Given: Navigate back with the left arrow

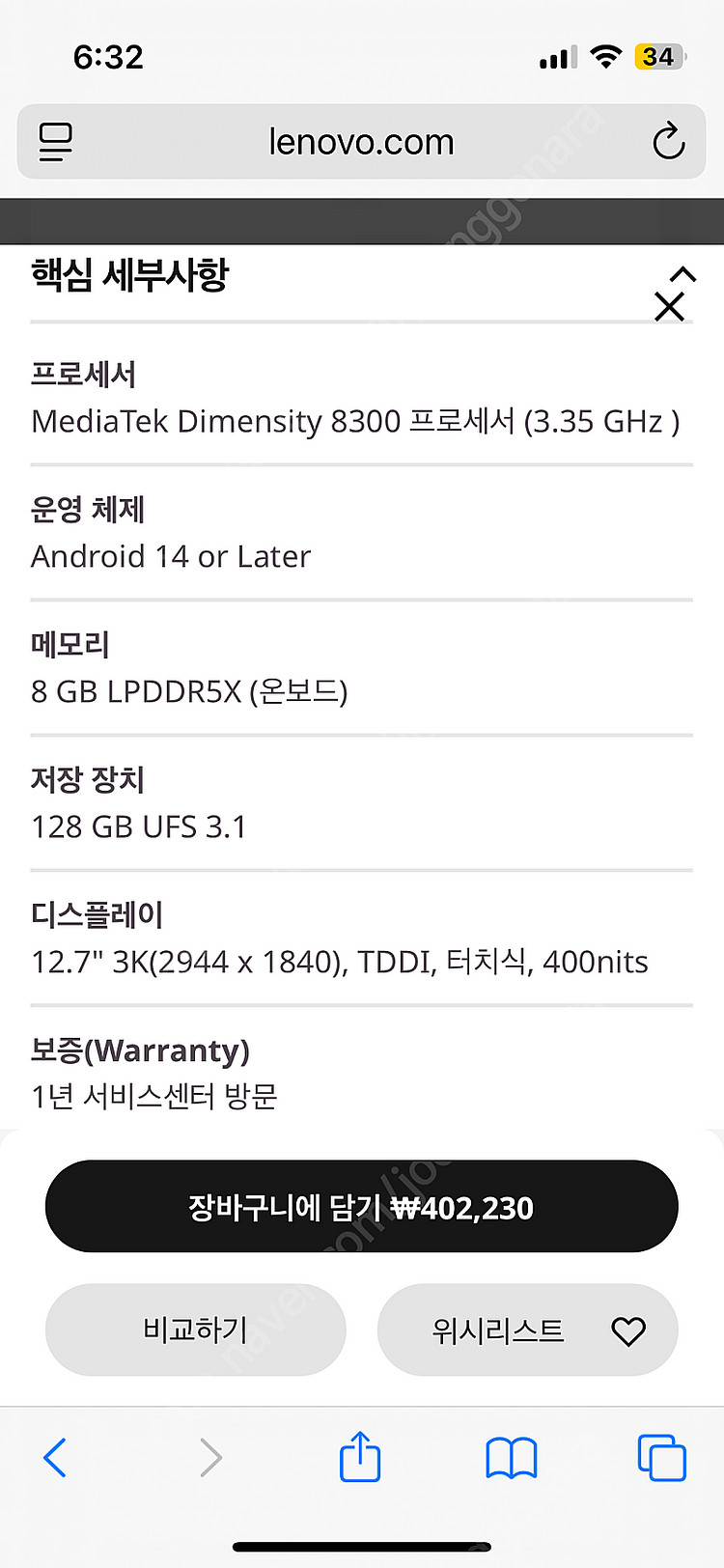Looking at the screenshot, I should click(54, 1458).
